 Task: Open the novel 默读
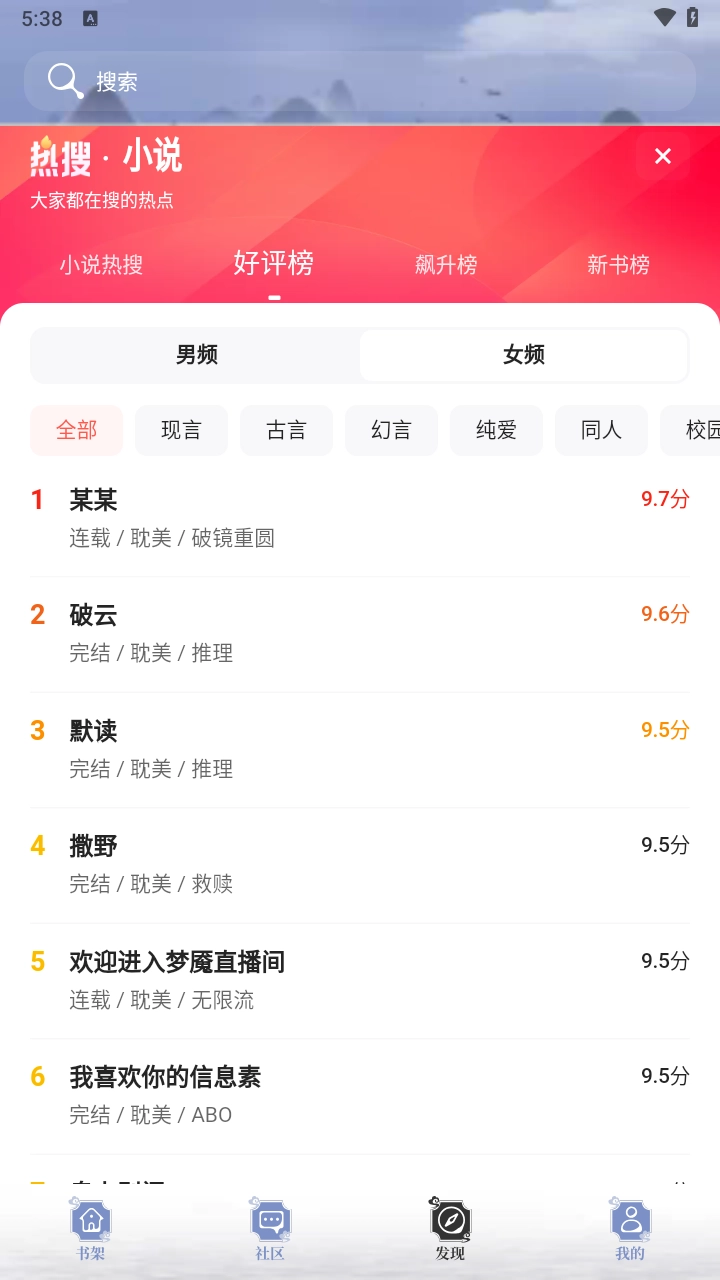(360, 749)
